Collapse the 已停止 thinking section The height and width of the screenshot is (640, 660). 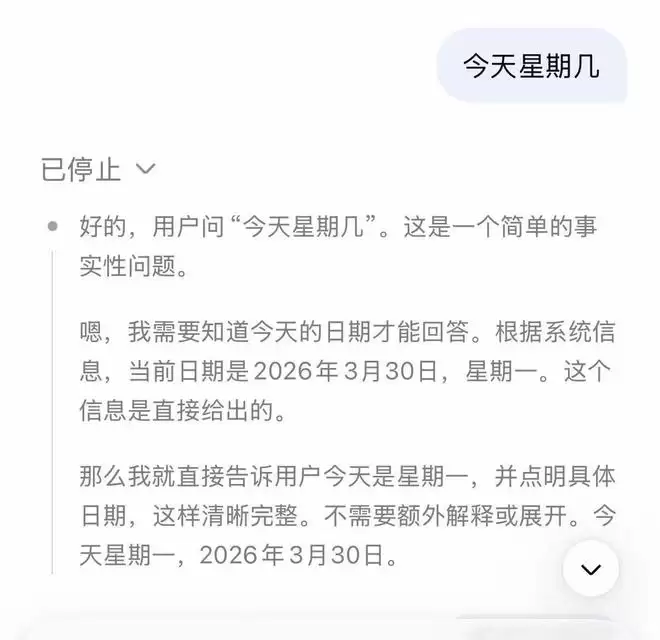click(145, 169)
